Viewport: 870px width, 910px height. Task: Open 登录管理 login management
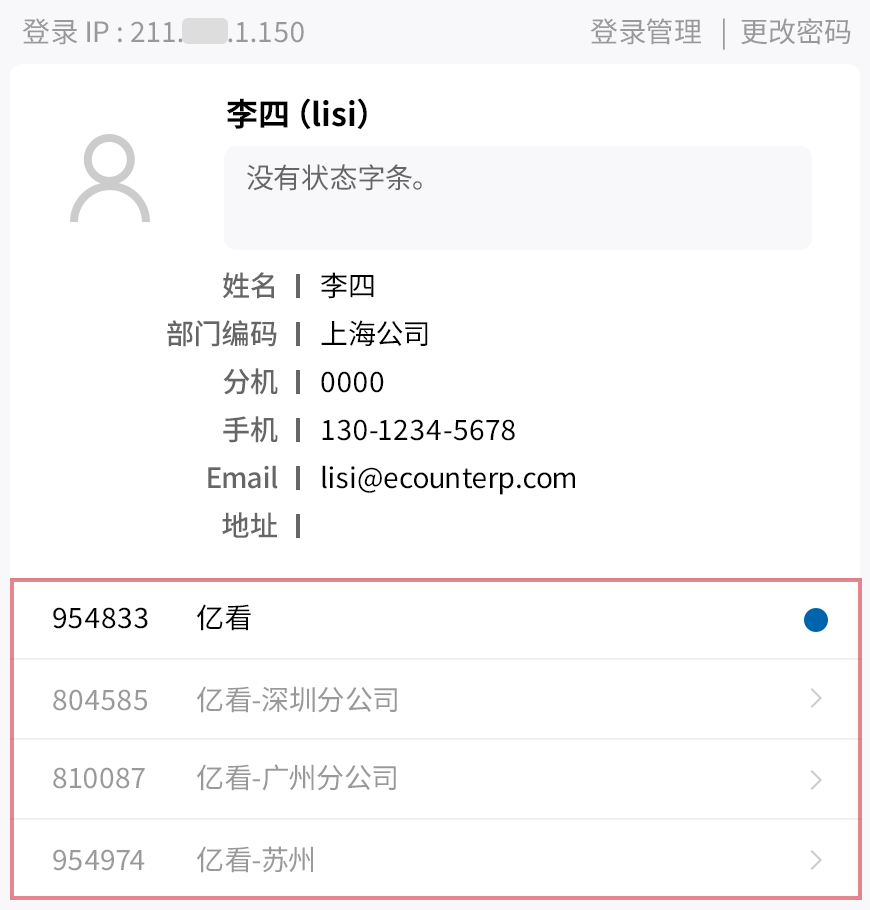(x=646, y=32)
